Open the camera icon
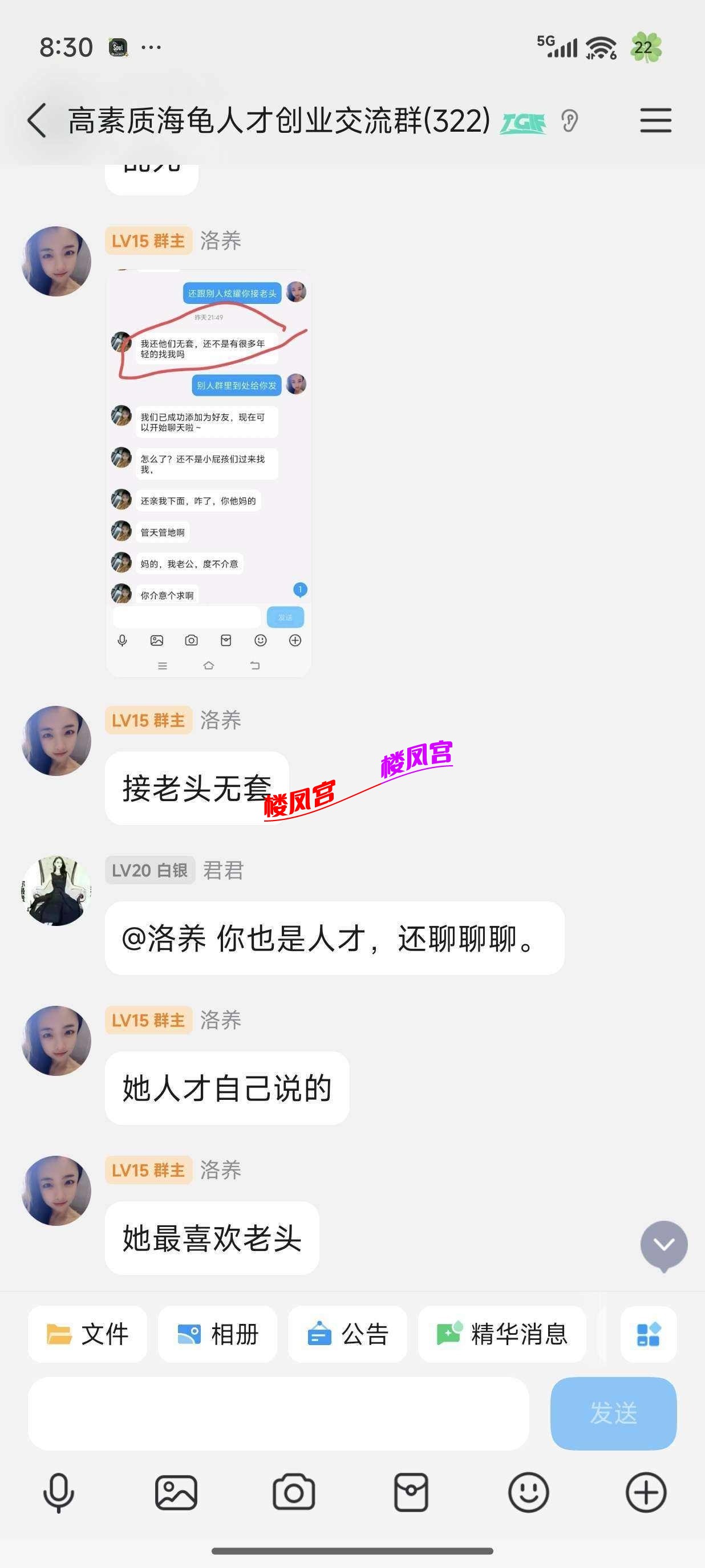Image resolution: width=705 pixels, height=1568 pixels. point(293,1493)
